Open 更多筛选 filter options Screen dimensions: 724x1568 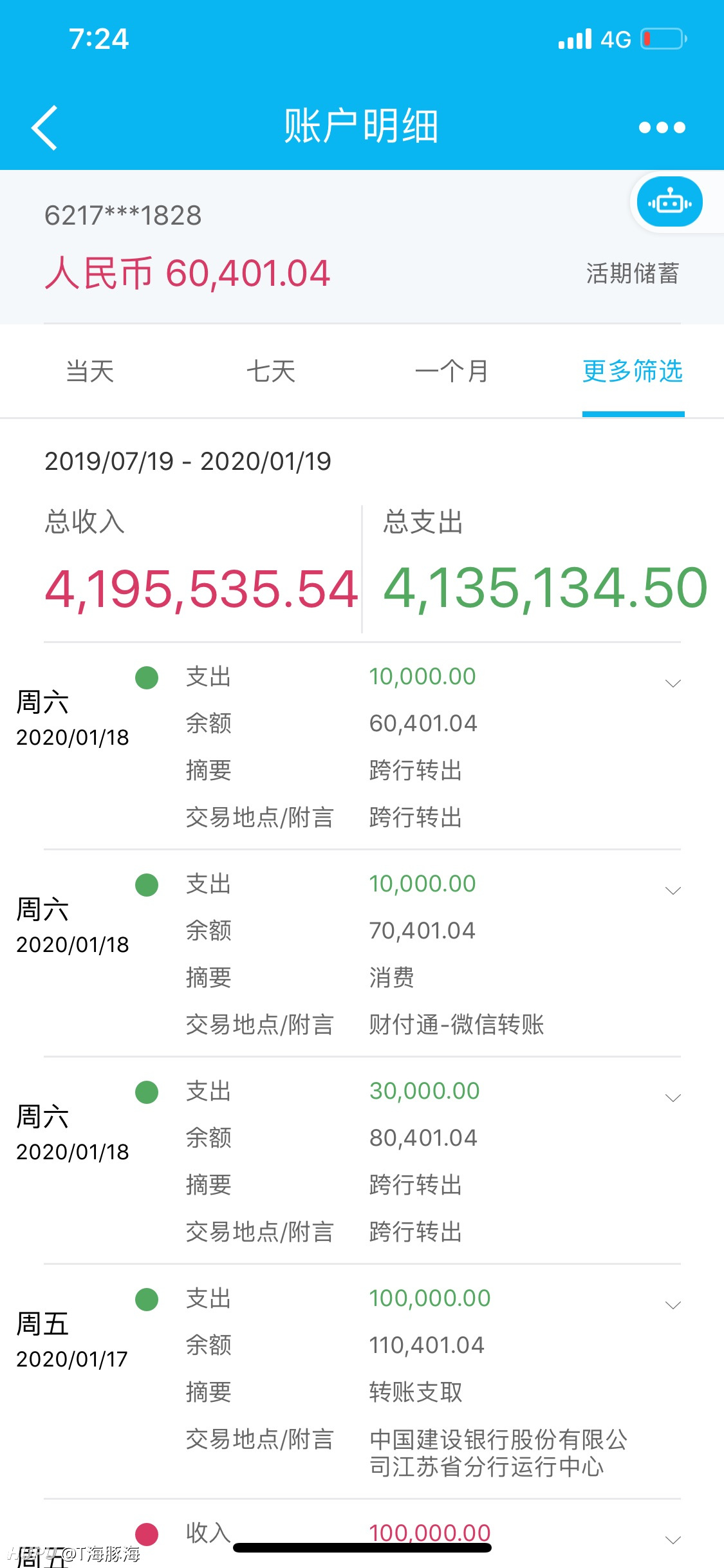[633, 371]
